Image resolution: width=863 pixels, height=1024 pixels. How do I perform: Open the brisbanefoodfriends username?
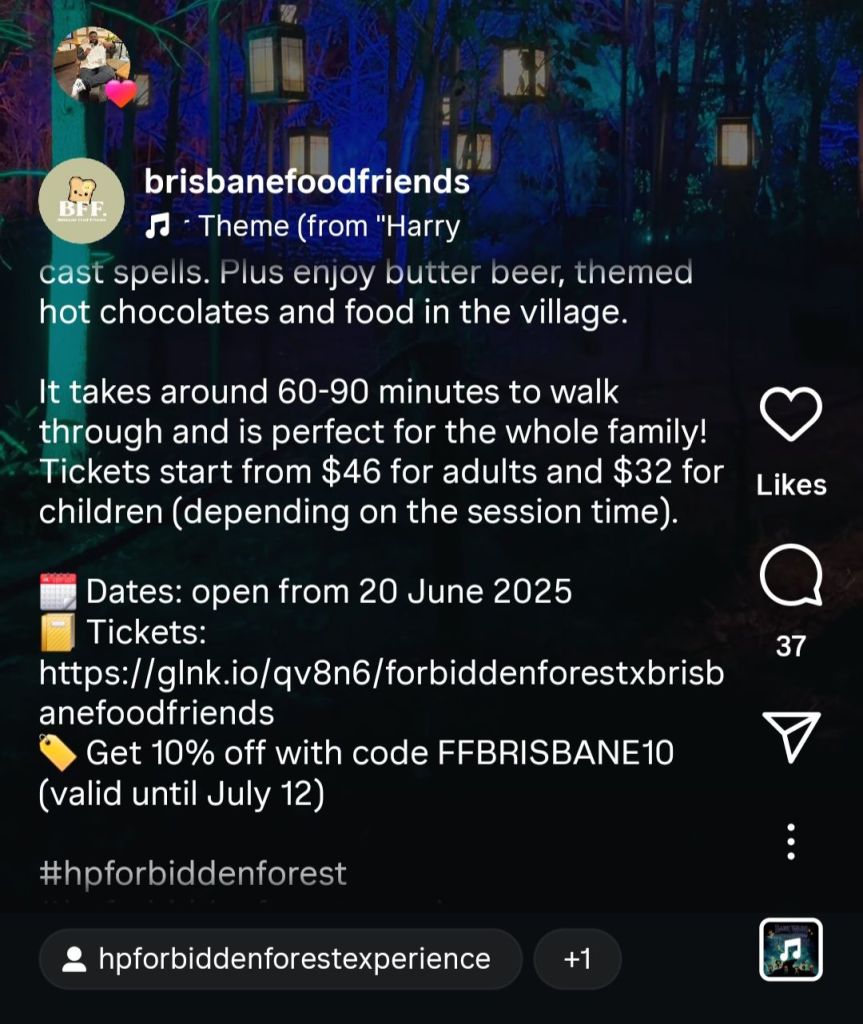307,182
